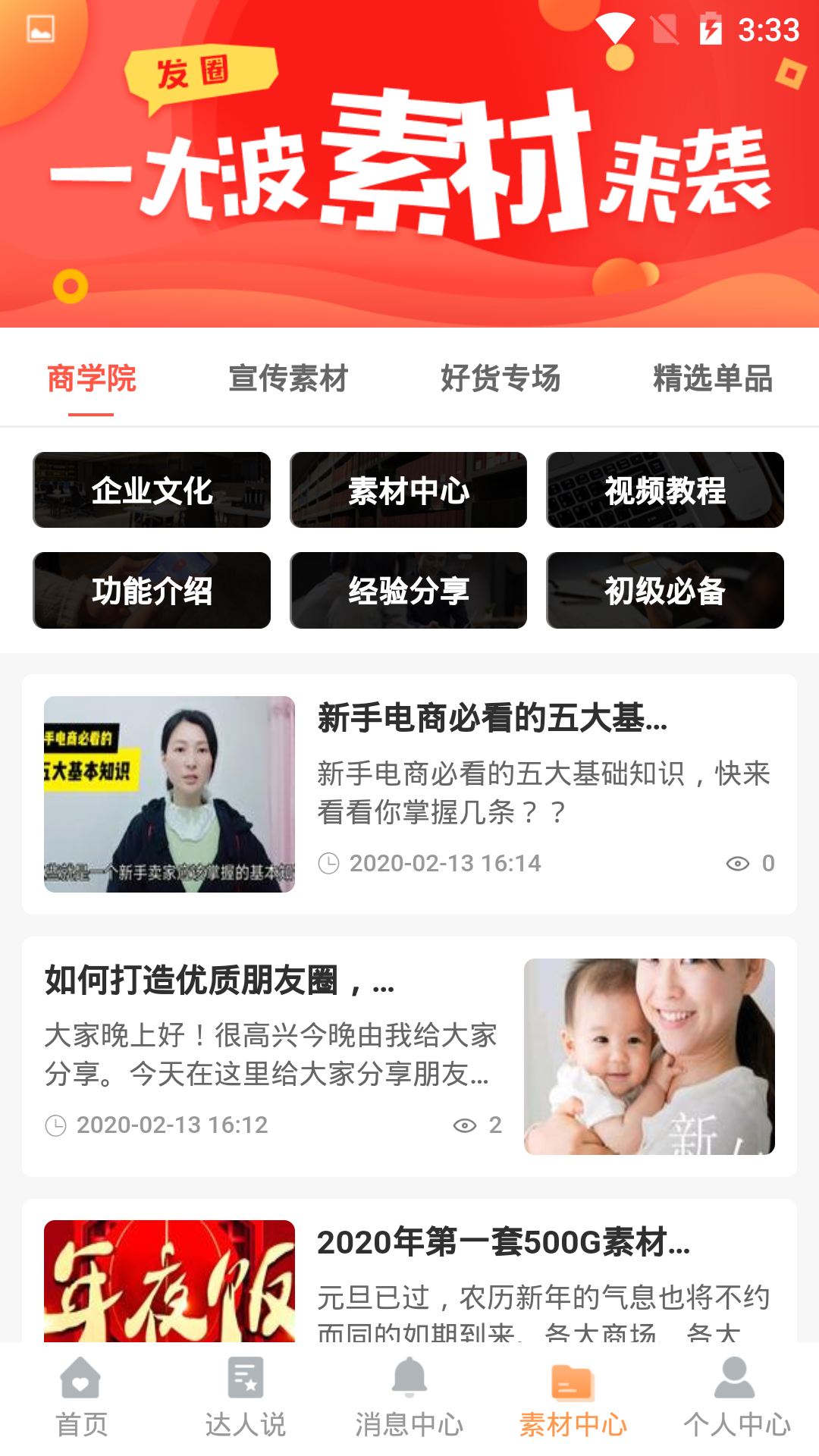Switch to the 宣传素材 tab
The image size is (819, 1456).
point(288,378)
